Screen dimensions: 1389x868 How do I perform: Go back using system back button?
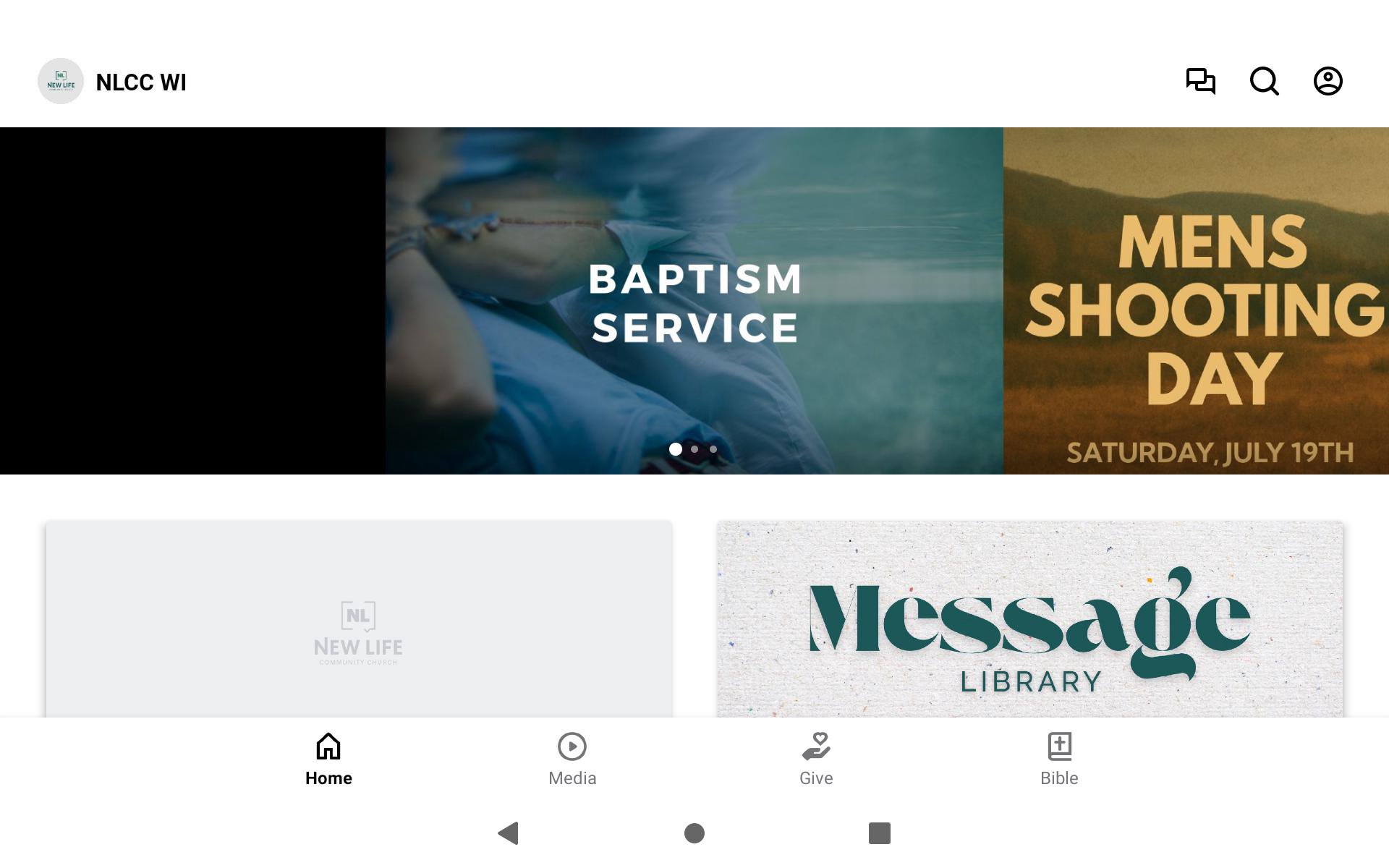509,833
